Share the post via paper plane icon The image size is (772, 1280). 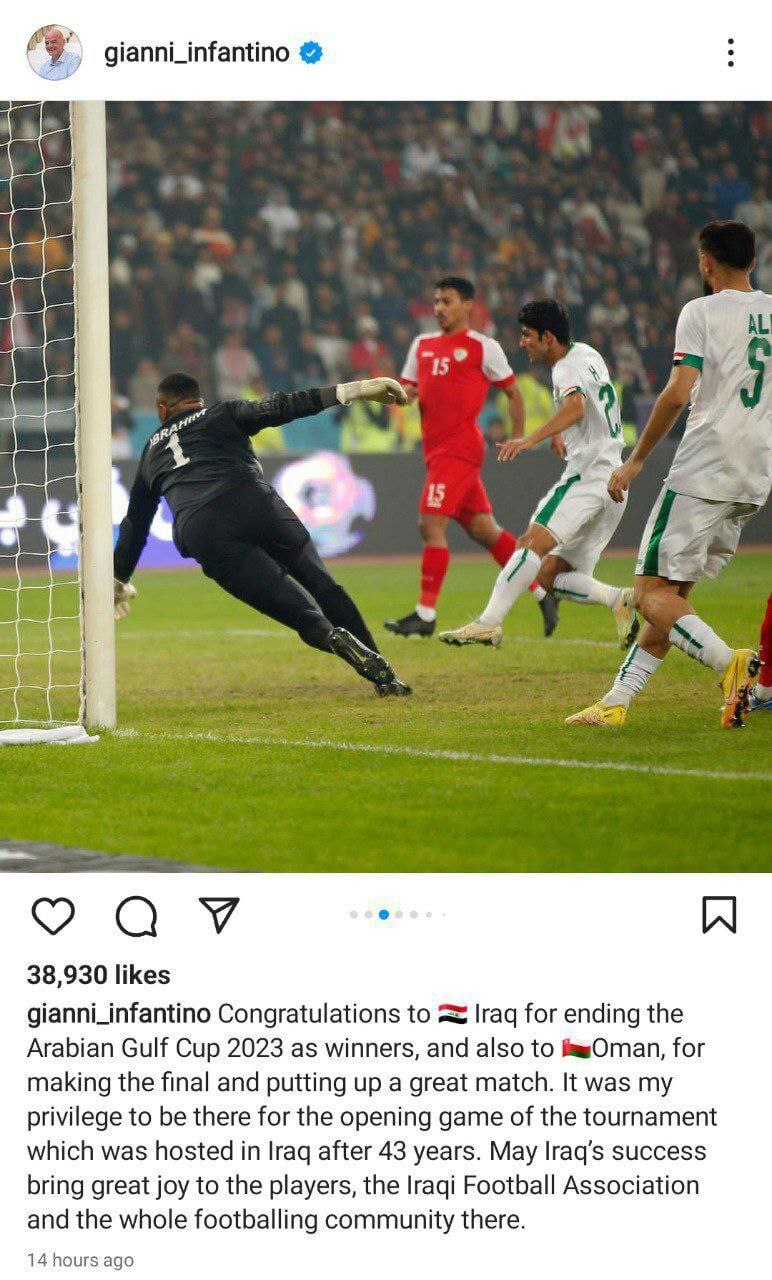pyautogui.click(x=219, y=914)
